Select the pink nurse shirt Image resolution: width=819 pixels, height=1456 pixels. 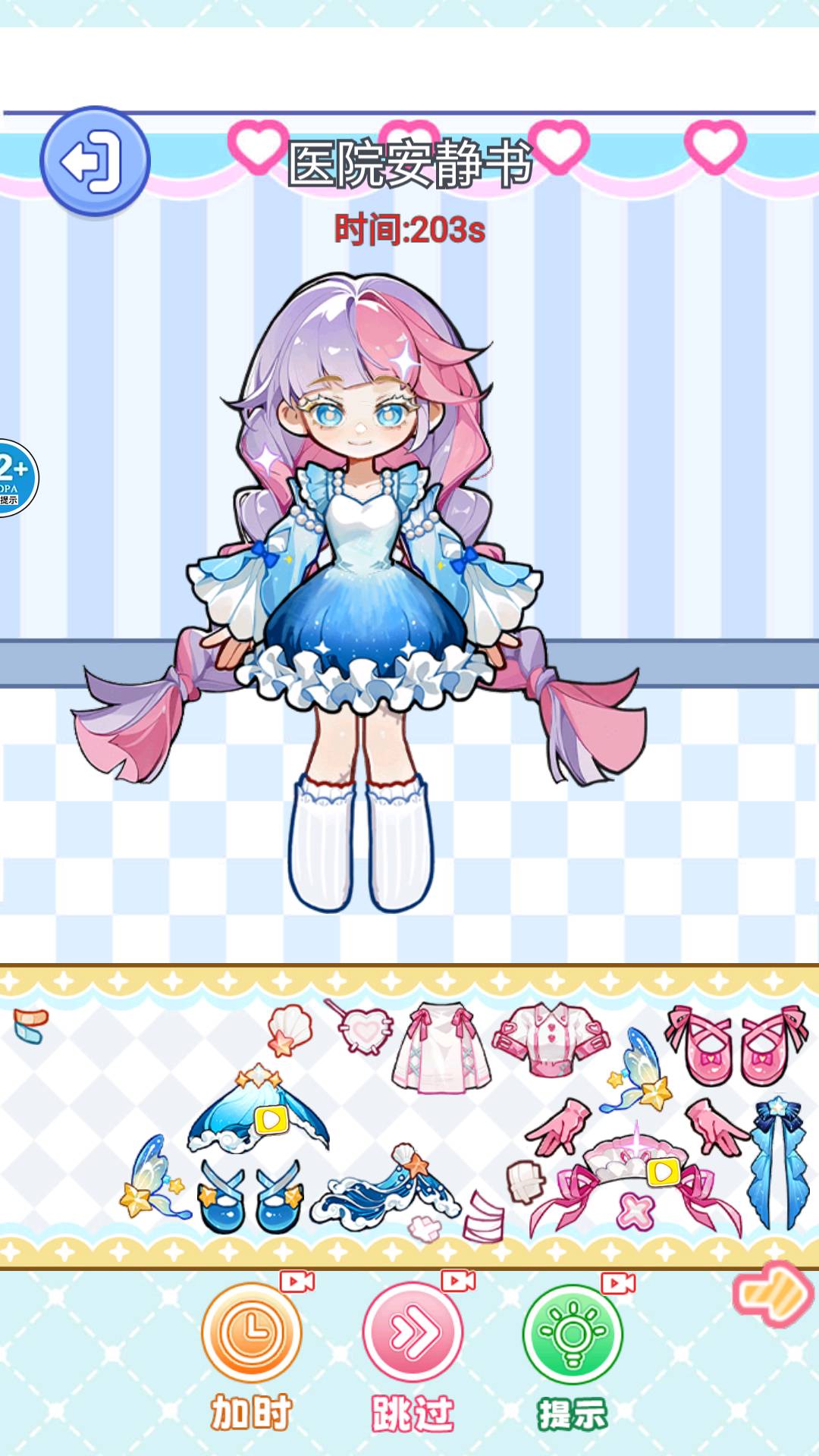(551, 1039)
